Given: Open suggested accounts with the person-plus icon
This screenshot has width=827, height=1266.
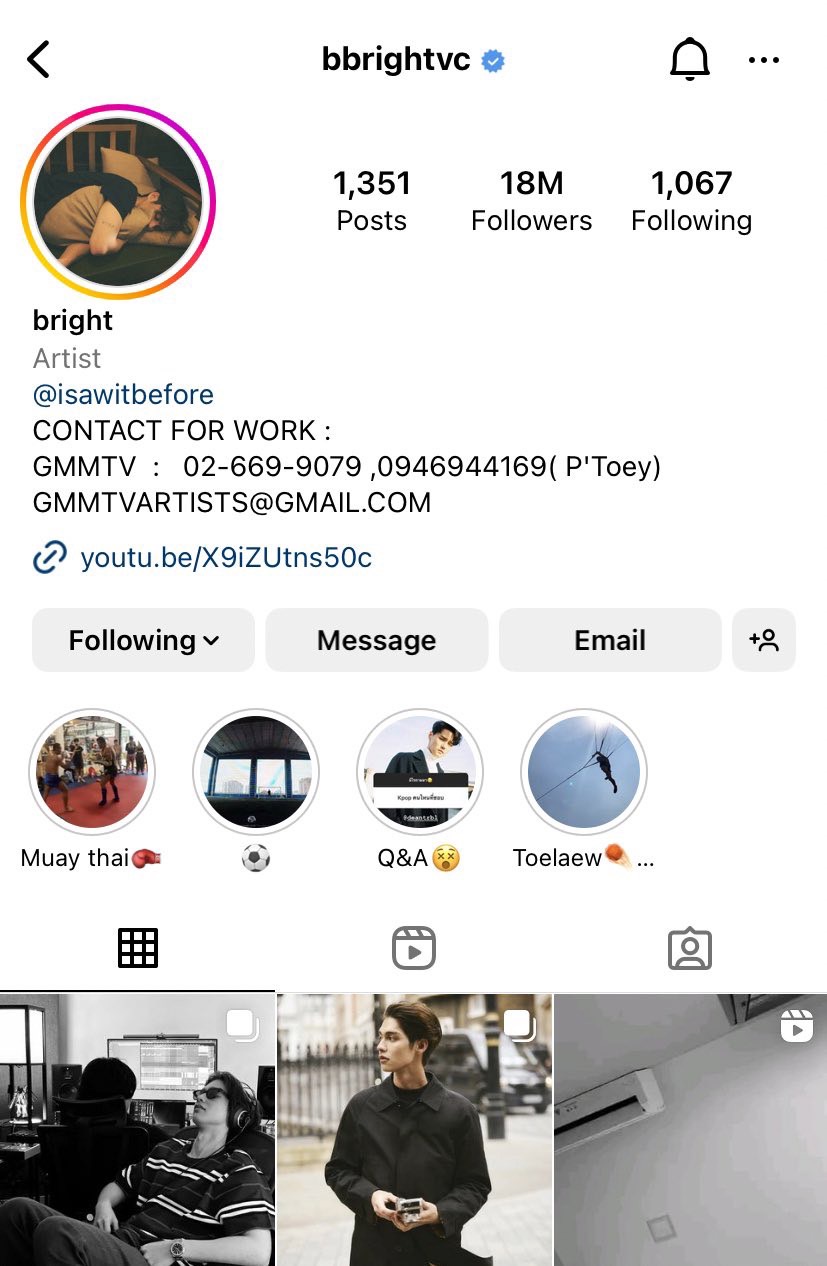Looking at the screenshot, I should click(x=764, y=640).
